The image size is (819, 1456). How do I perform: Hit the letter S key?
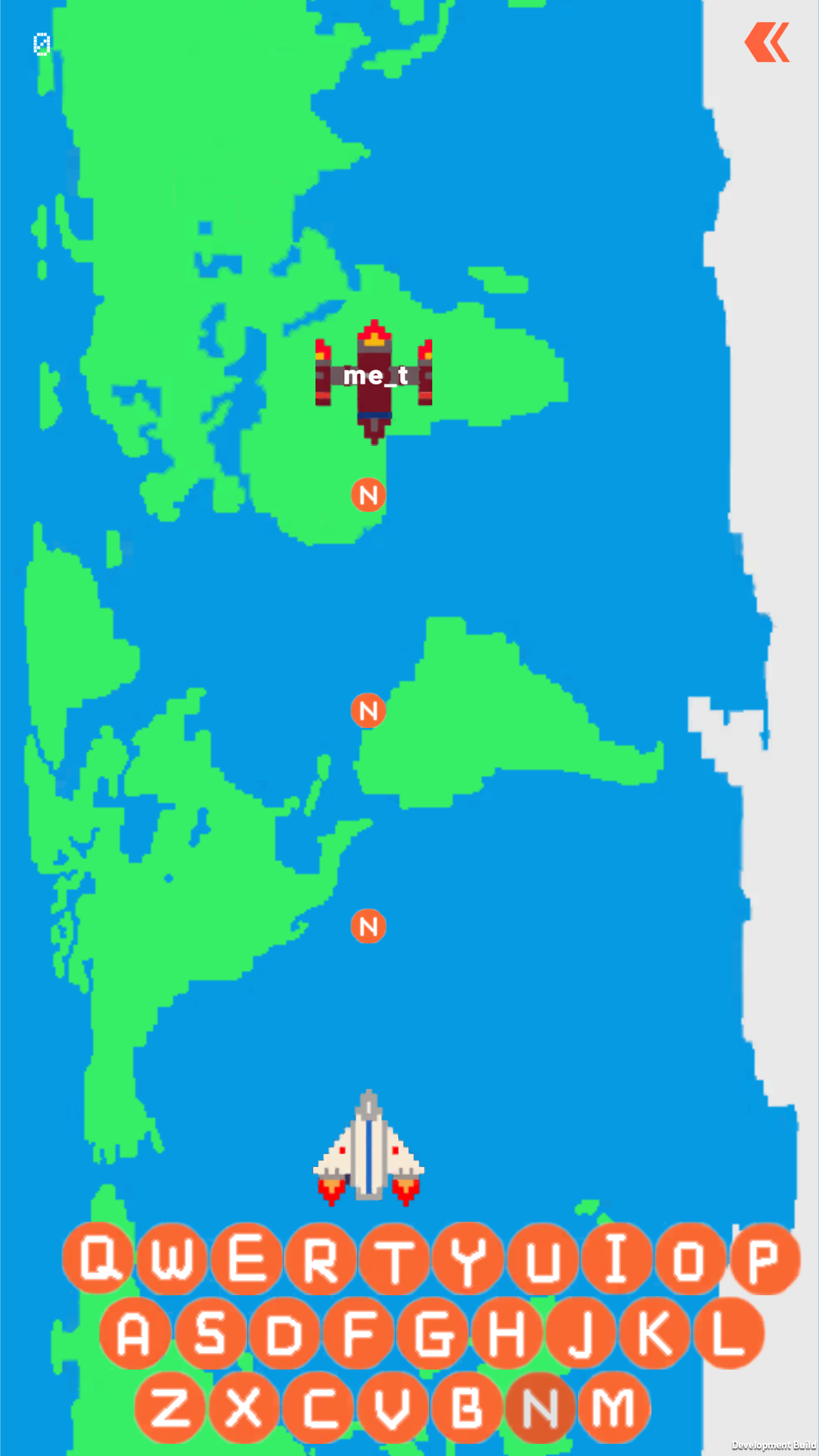point(209,1333)
